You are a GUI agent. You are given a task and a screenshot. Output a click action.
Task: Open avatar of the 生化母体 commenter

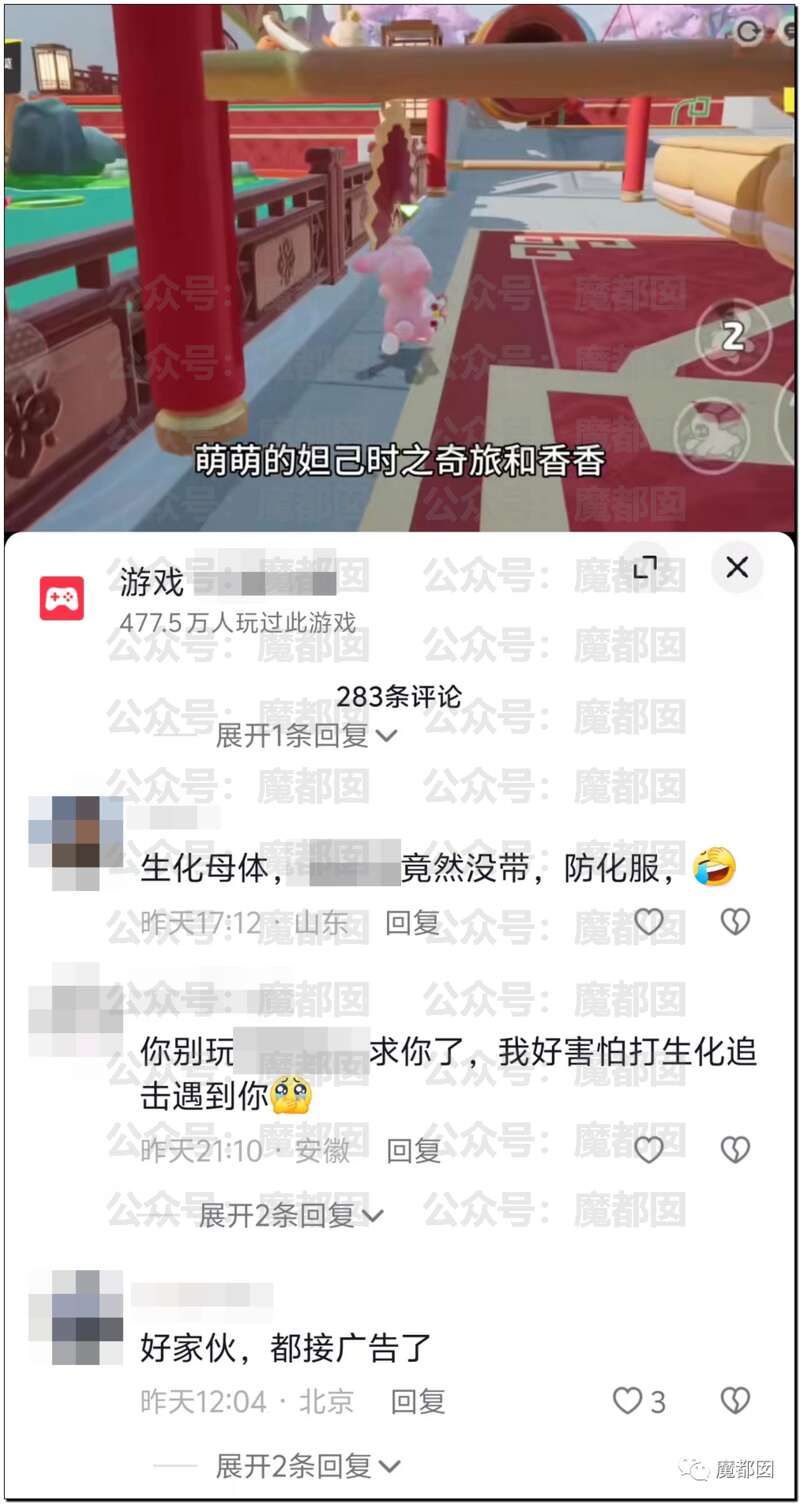pos(76,842)
